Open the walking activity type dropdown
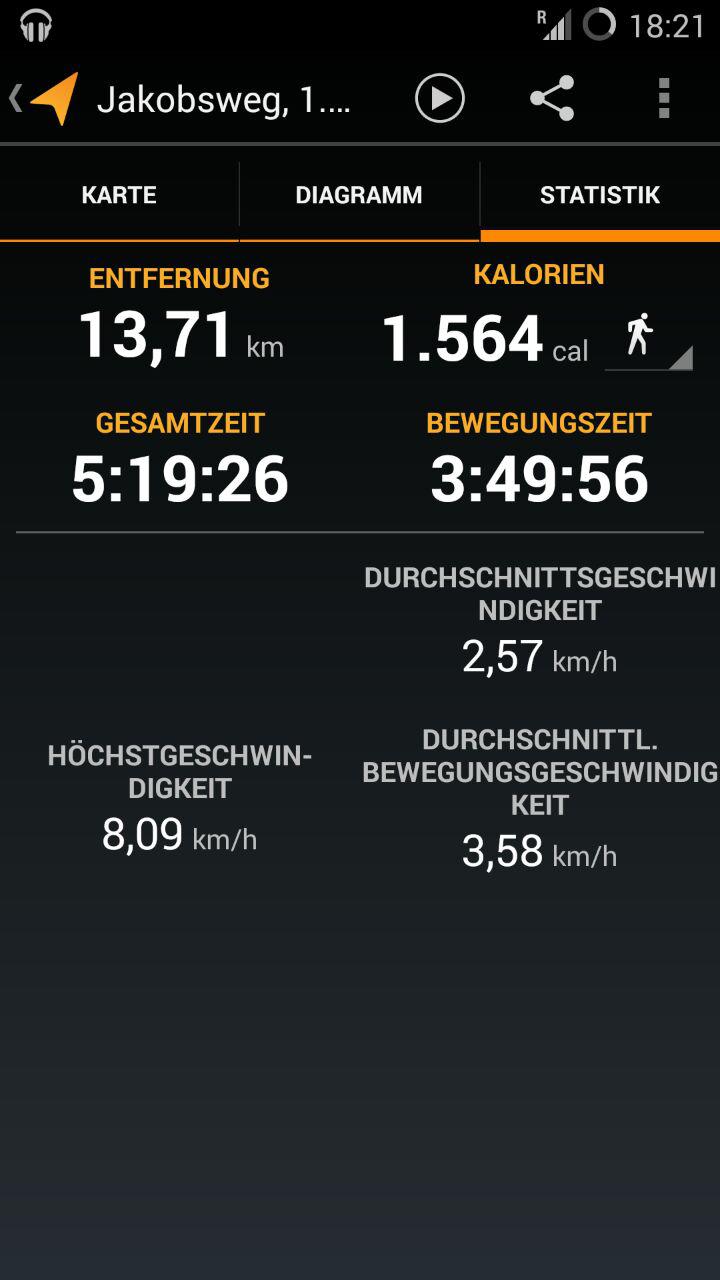720x1280 pixels. pos(648,337)
